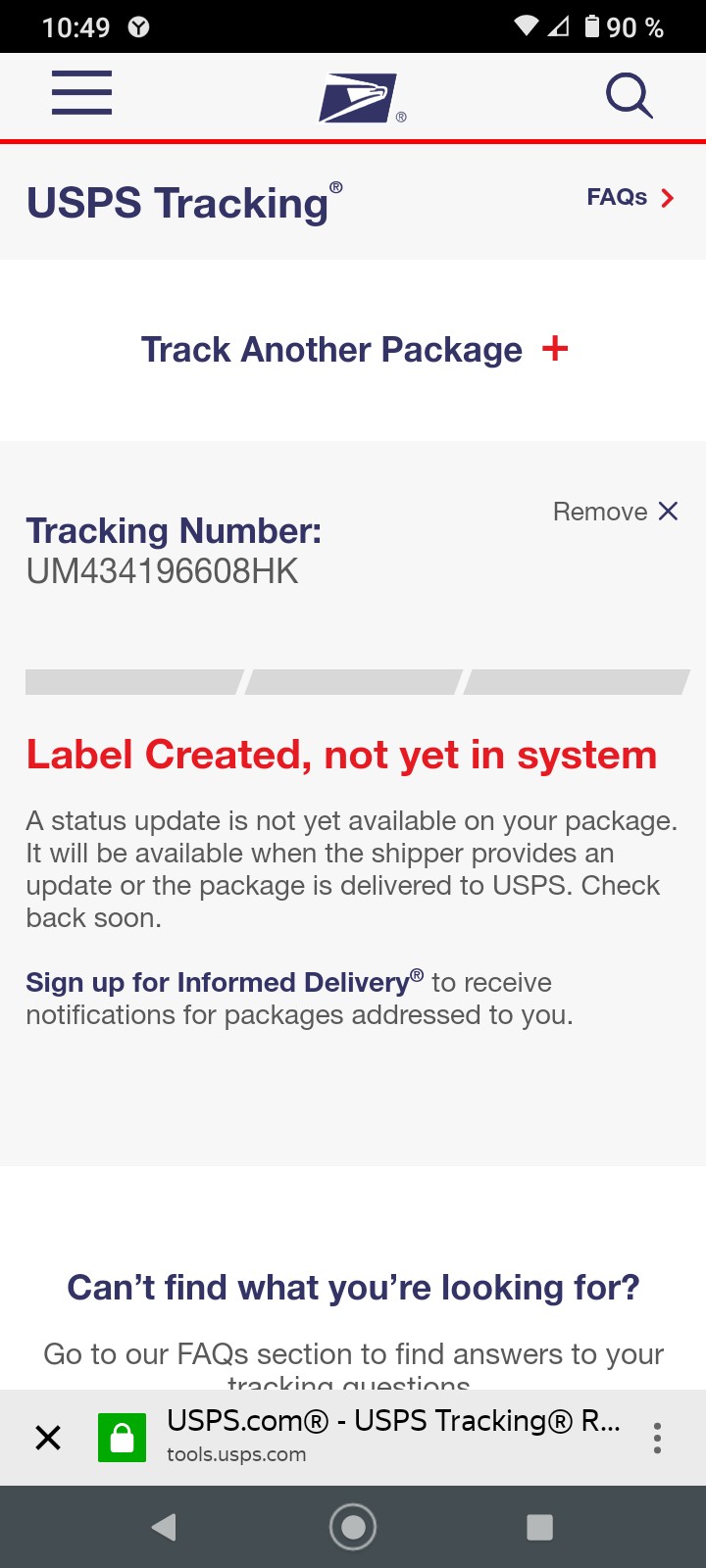Tap the USPS eagle logo home link
This screenshot has width=706, height=1568.
(x=359, y=97)
